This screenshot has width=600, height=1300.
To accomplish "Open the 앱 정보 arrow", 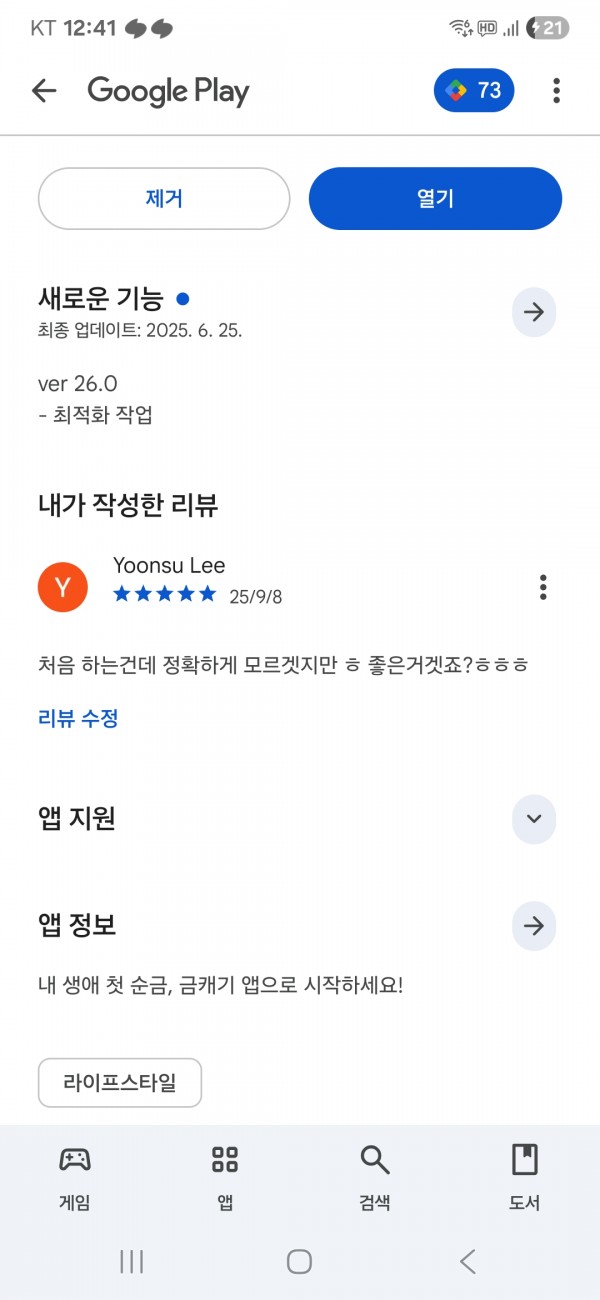I will coord(534,926).
